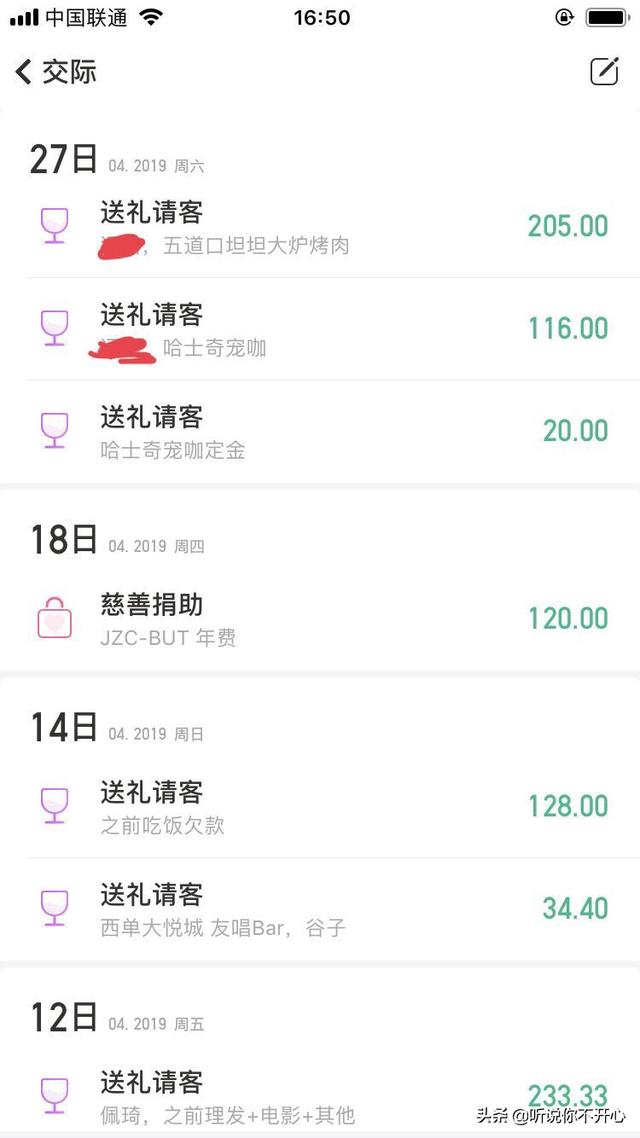The height and width of the screenshot is (1138, 640).
Task: Open the 233.33 佩琦 entry
Action: click(x=320, y=1096)
